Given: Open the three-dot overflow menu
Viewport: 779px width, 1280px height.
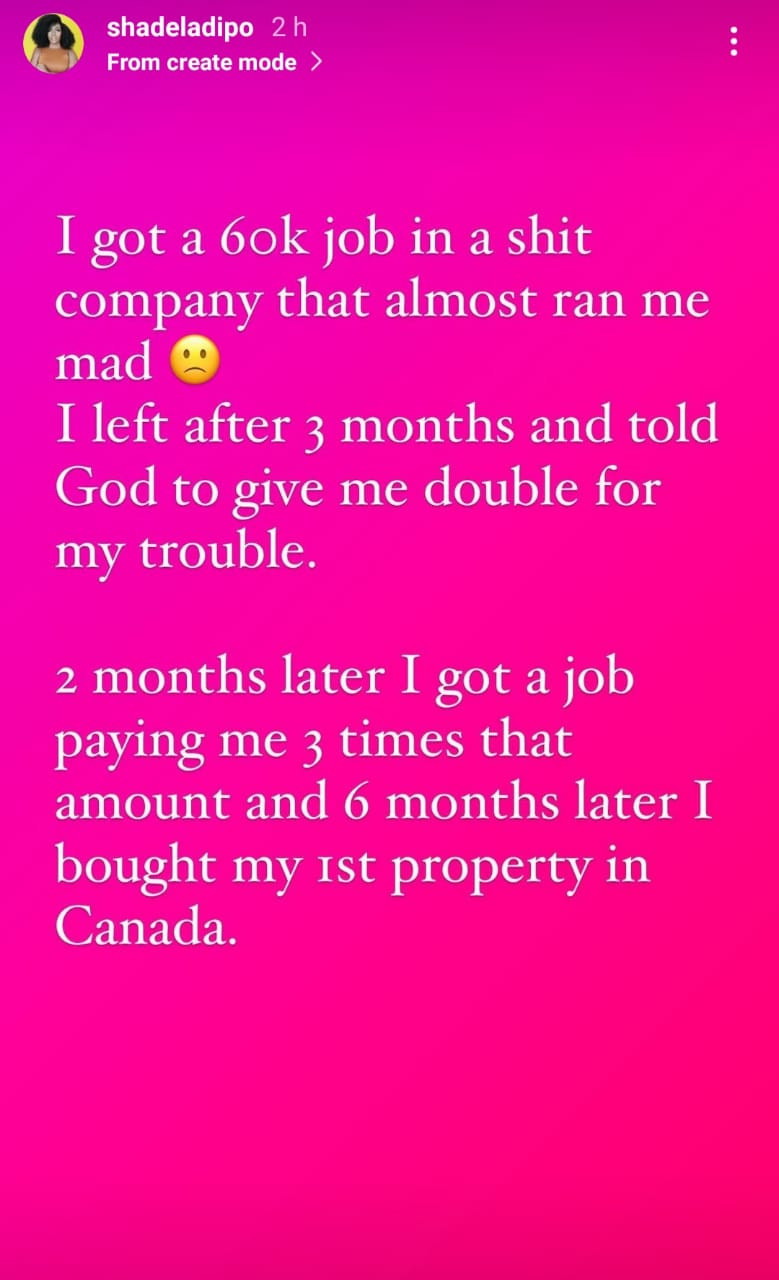Looking at the screenshot, I should point(734,42).
